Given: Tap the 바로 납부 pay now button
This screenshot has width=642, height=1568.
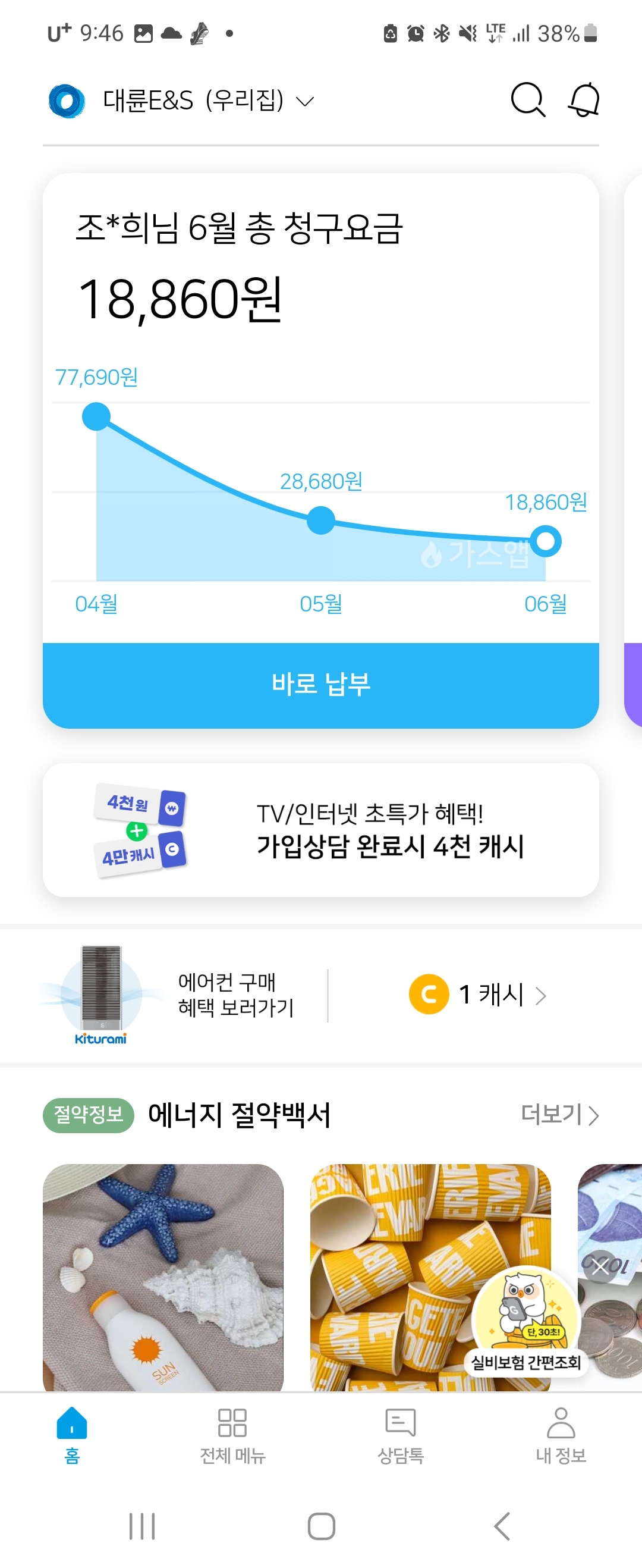Looking at the screenshot, I should click(320, 685).
